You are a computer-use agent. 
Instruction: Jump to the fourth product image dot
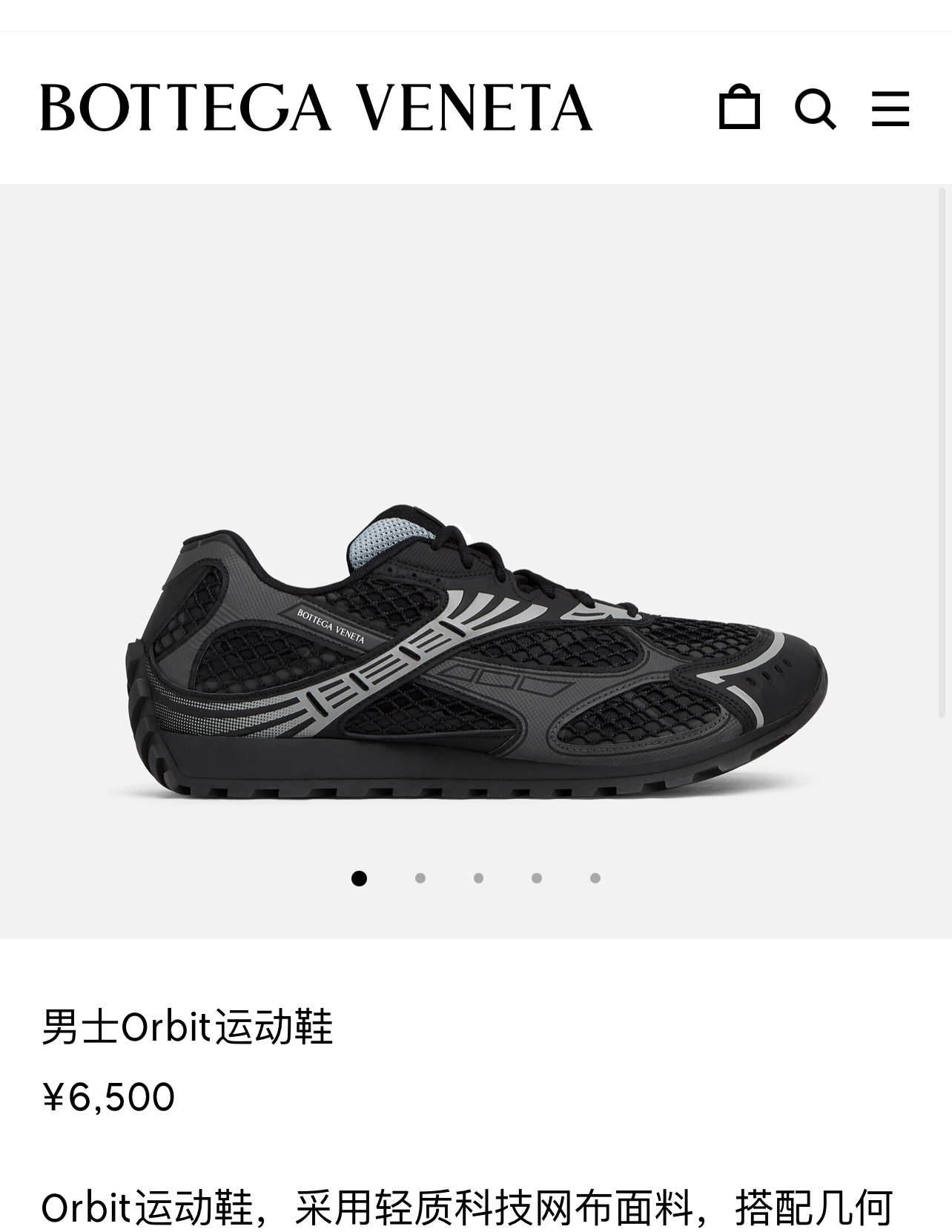(x=537, y=878)
